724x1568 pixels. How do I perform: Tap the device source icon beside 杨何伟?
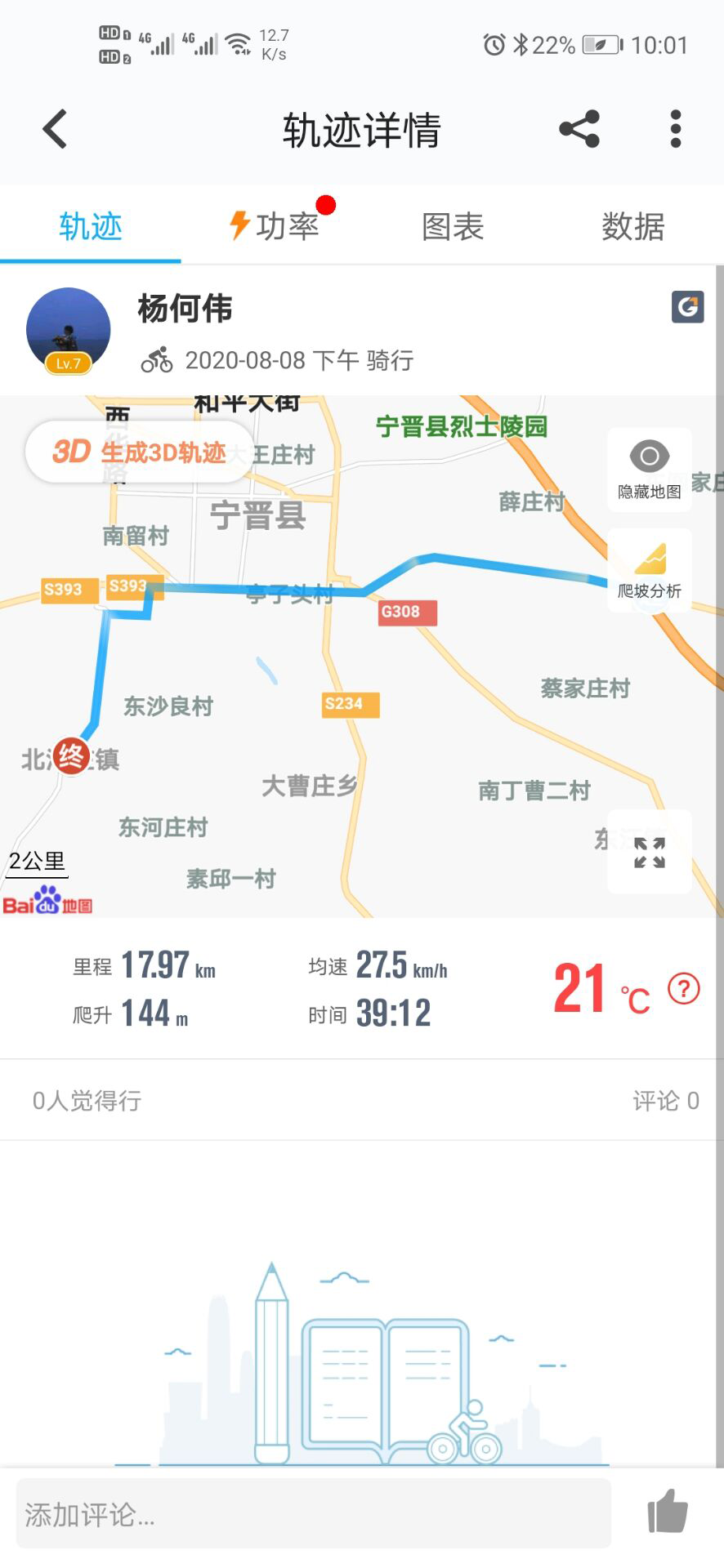688,307
